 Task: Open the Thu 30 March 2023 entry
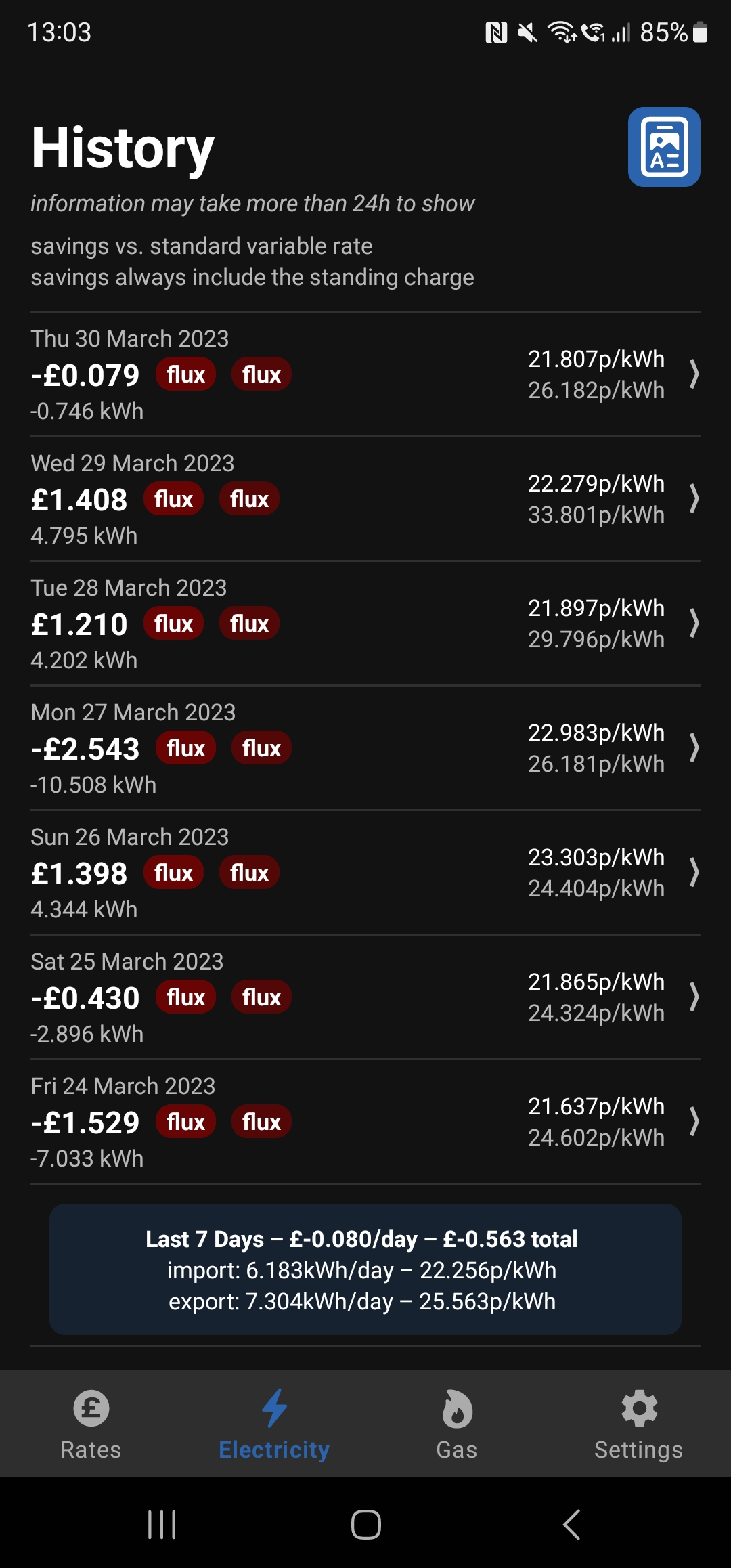(365, 374)
